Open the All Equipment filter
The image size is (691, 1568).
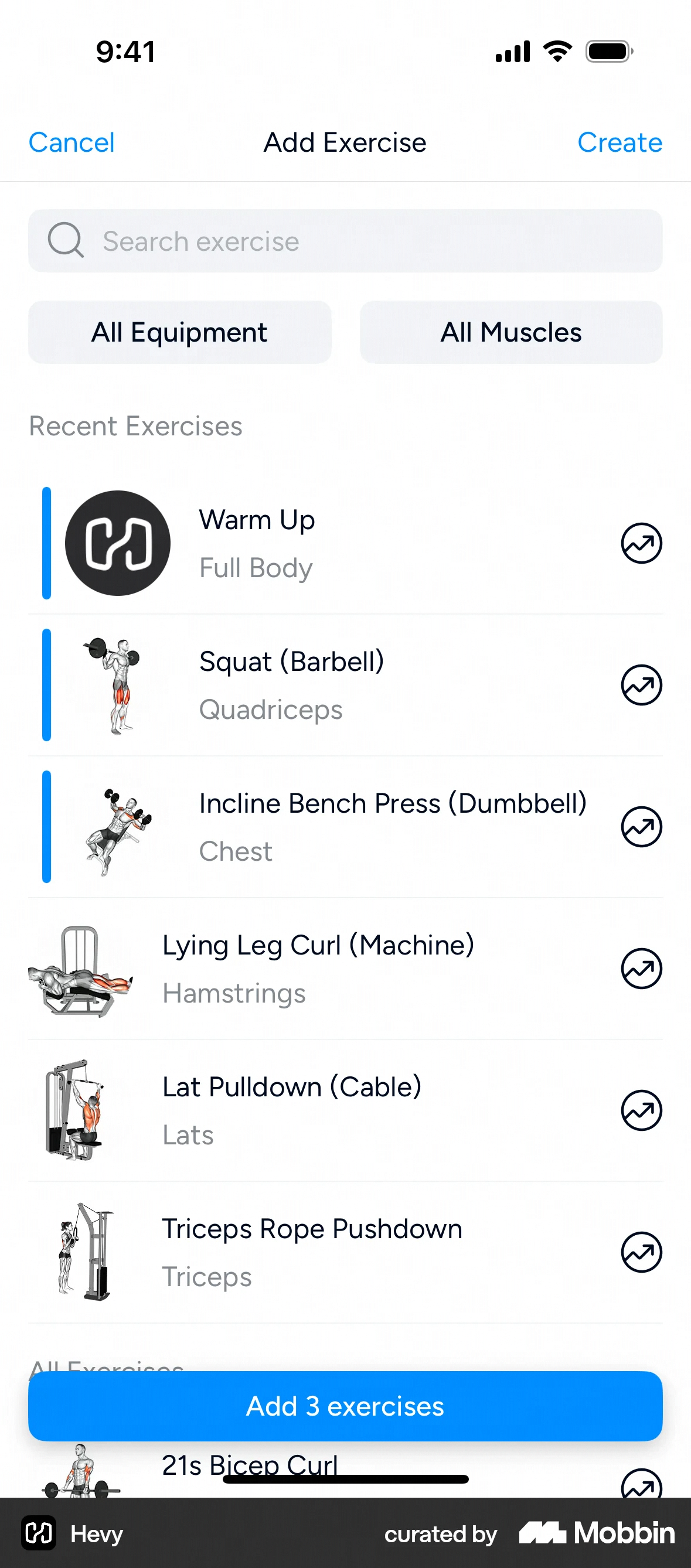(179, 332)
